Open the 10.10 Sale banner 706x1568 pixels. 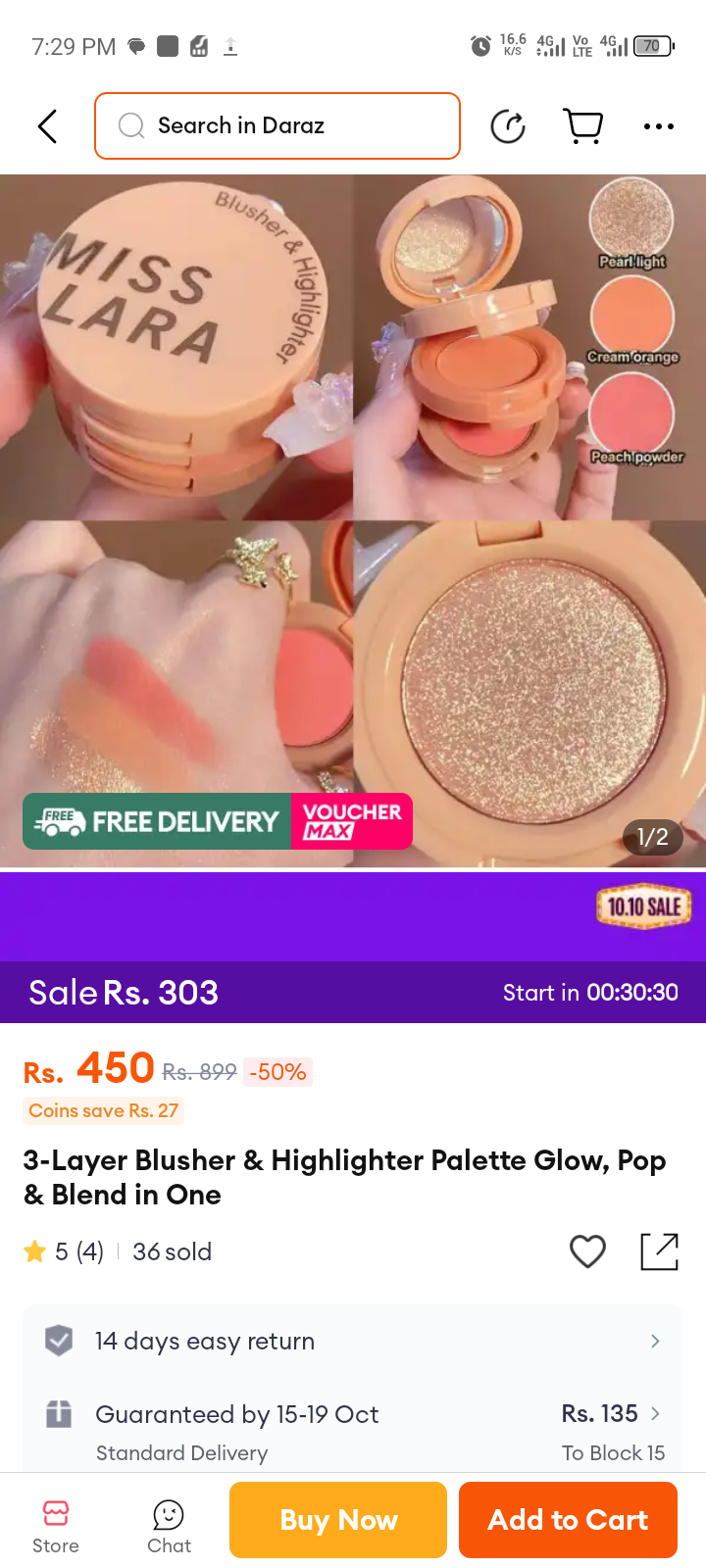[353, 947]
